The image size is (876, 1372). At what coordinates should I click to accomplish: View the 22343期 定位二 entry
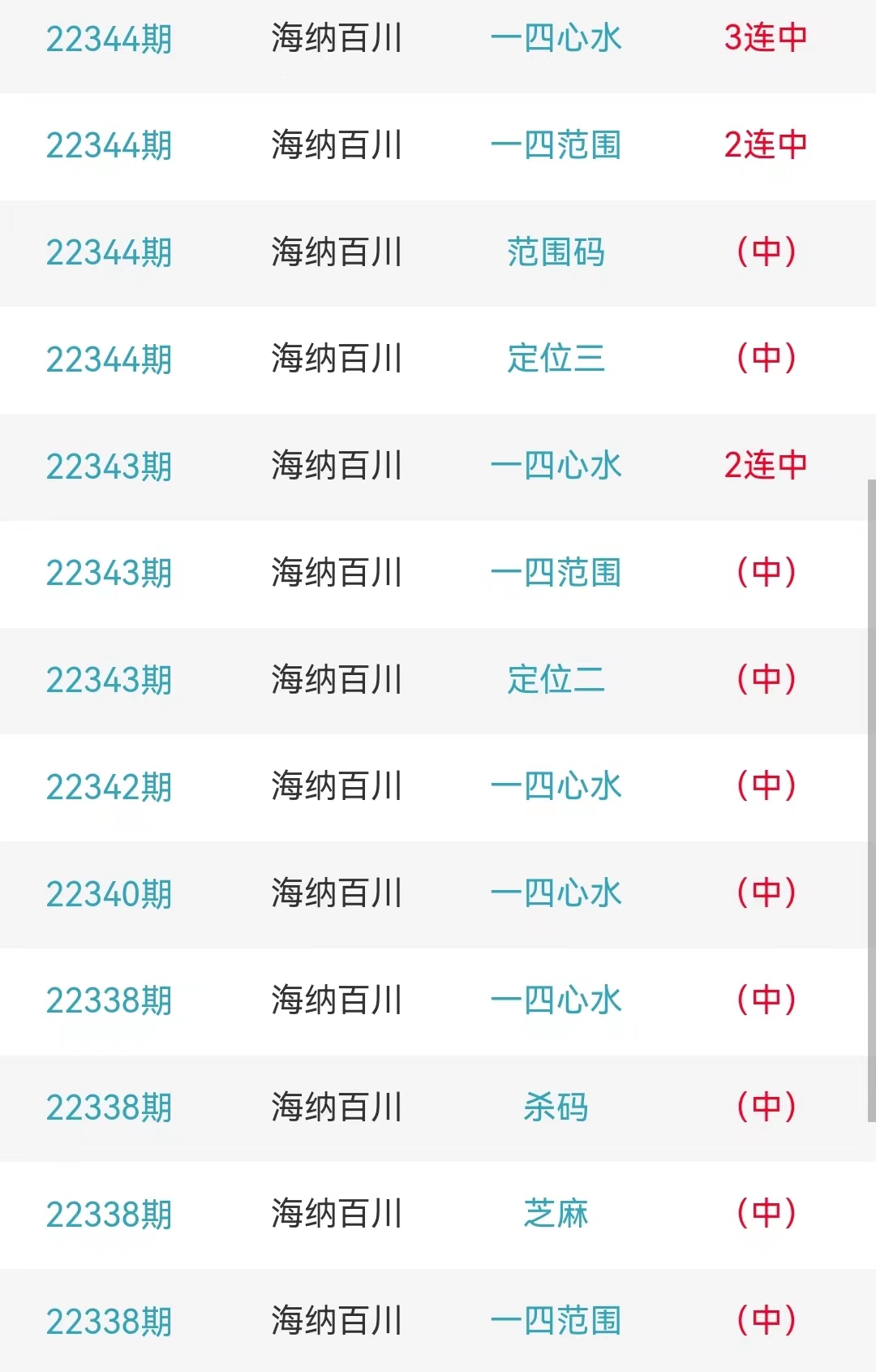click(x=556, y=680)
